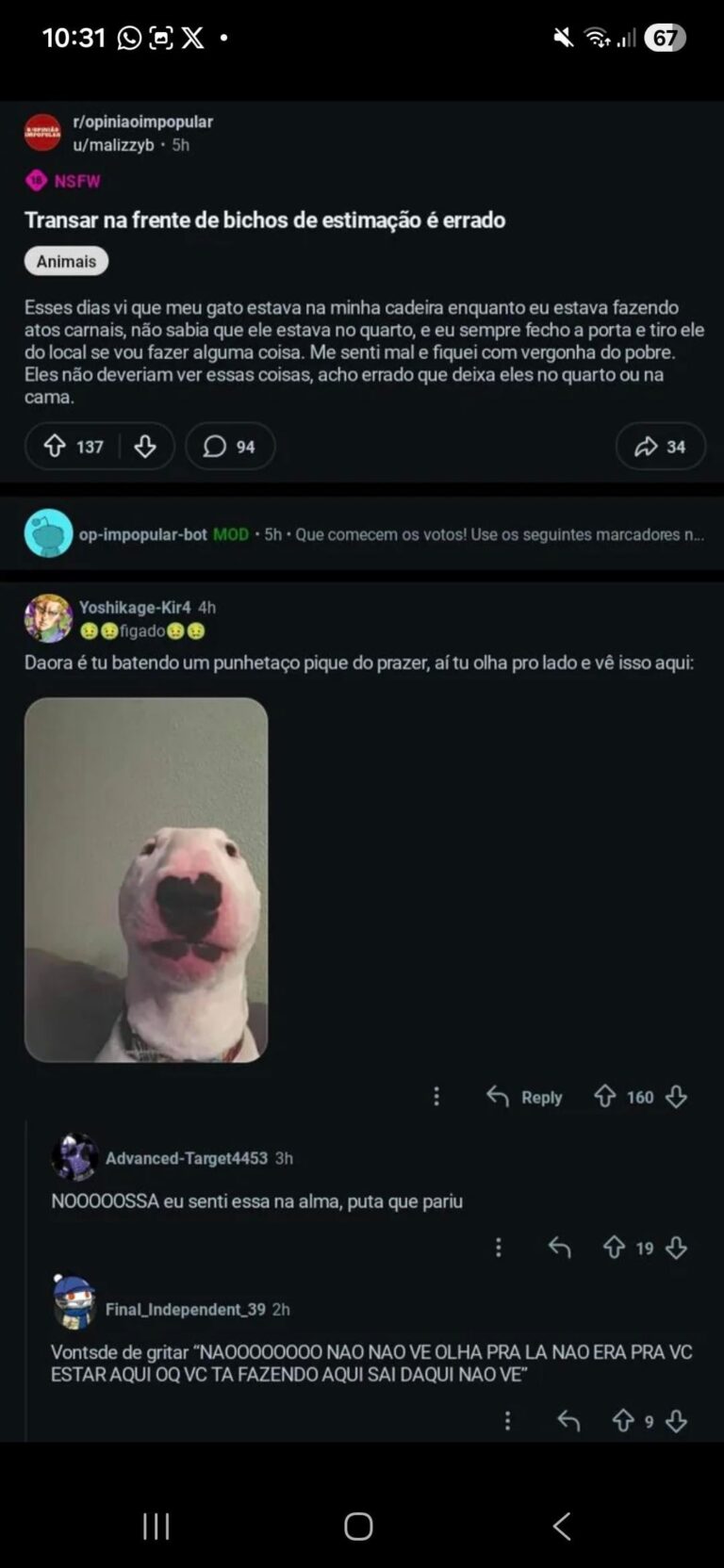Reply to Advanced-Target4453's comment
The image size is (724, 1568).
pos(560,1248)
